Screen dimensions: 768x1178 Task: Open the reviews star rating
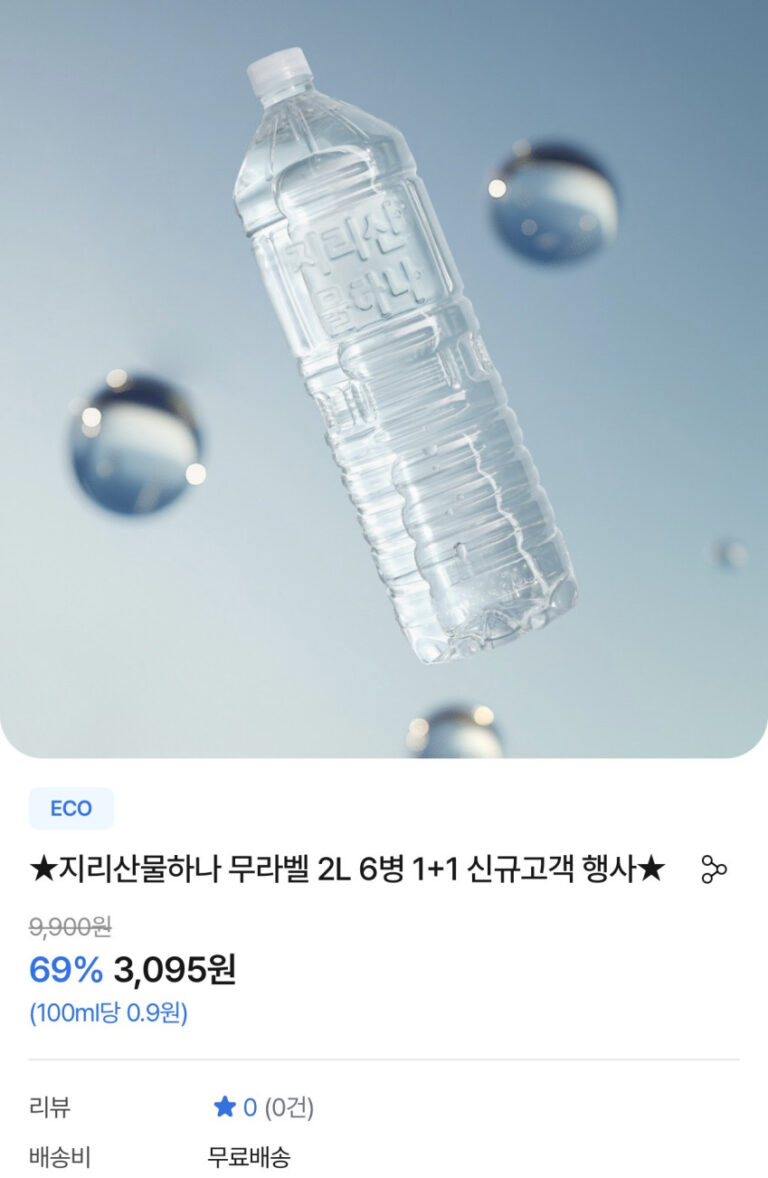(x=262, y=1107)
